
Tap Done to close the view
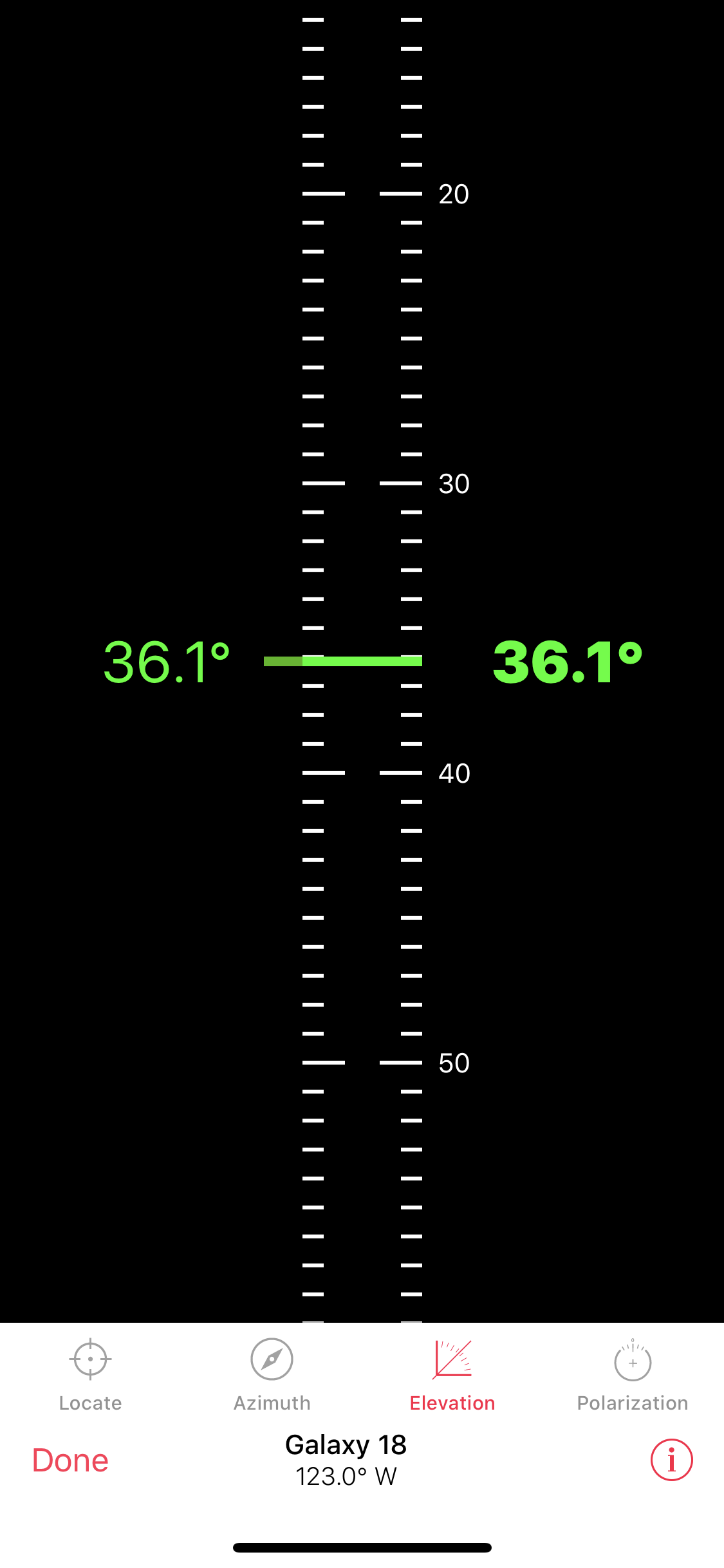pyautogui.click(x=70, y=1460)
